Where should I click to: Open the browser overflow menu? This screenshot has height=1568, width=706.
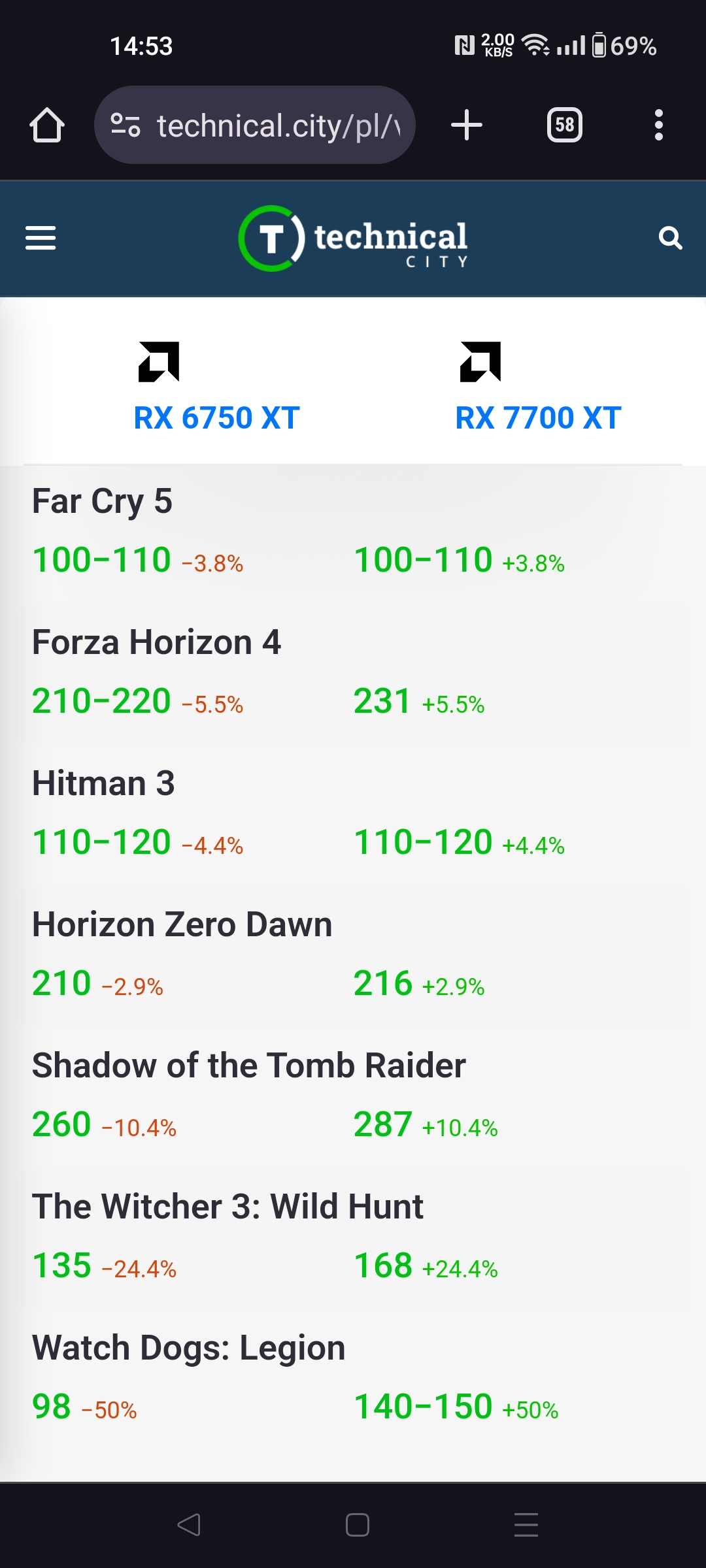pos(658,125)
